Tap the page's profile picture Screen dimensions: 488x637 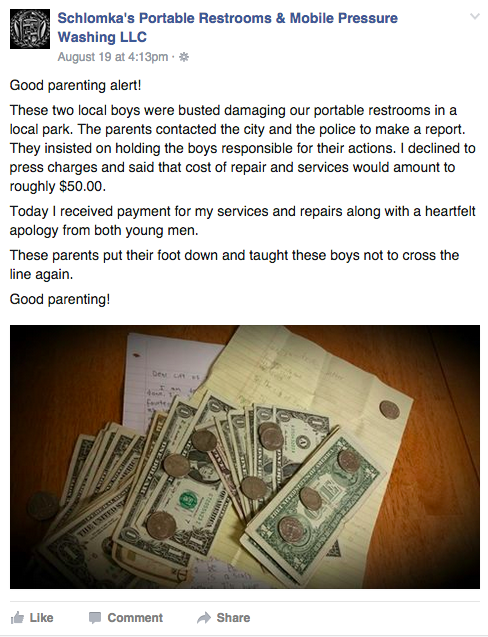coord(30,29)
